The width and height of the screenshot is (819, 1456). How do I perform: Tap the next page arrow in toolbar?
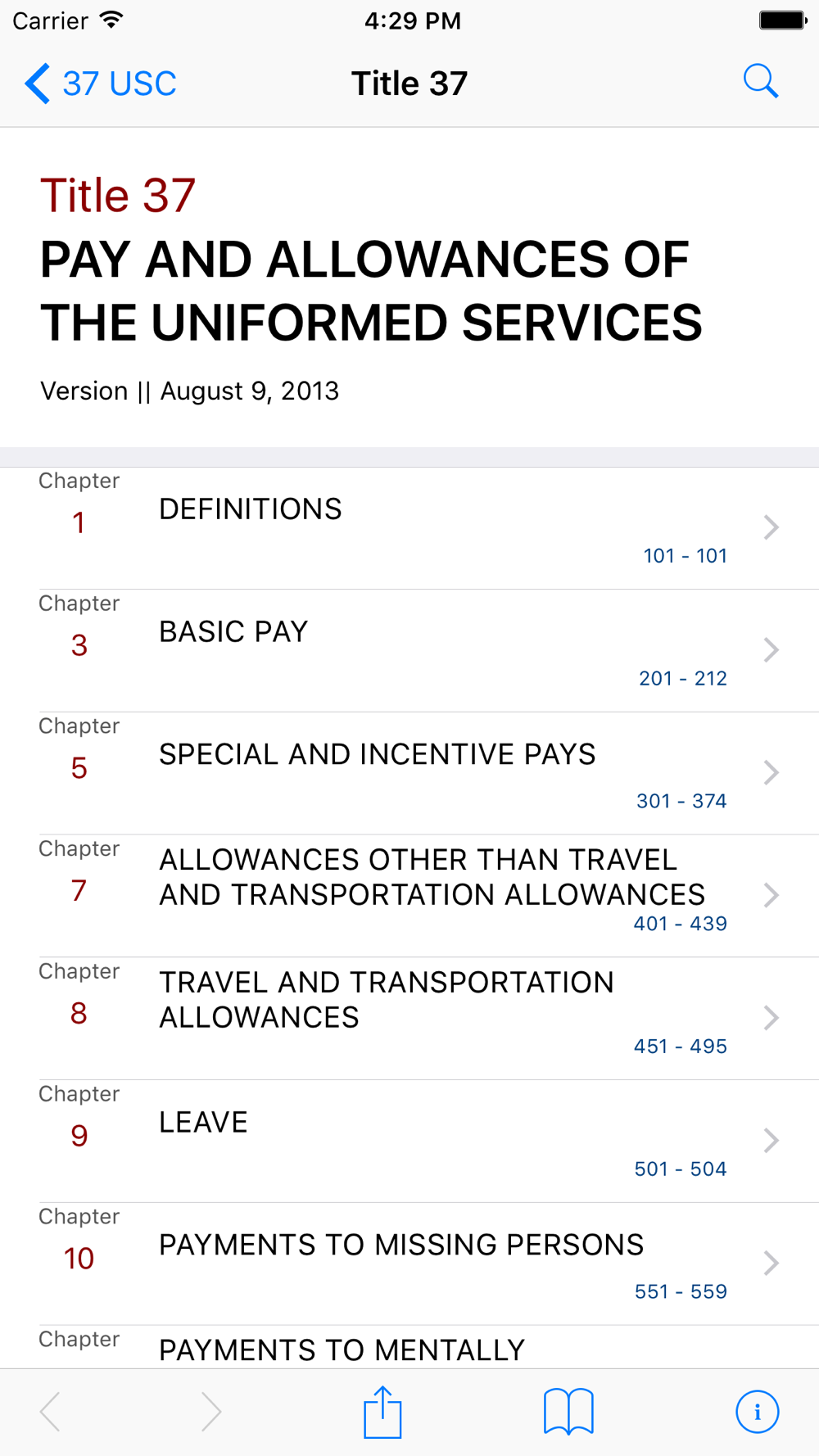[210, 1412]
